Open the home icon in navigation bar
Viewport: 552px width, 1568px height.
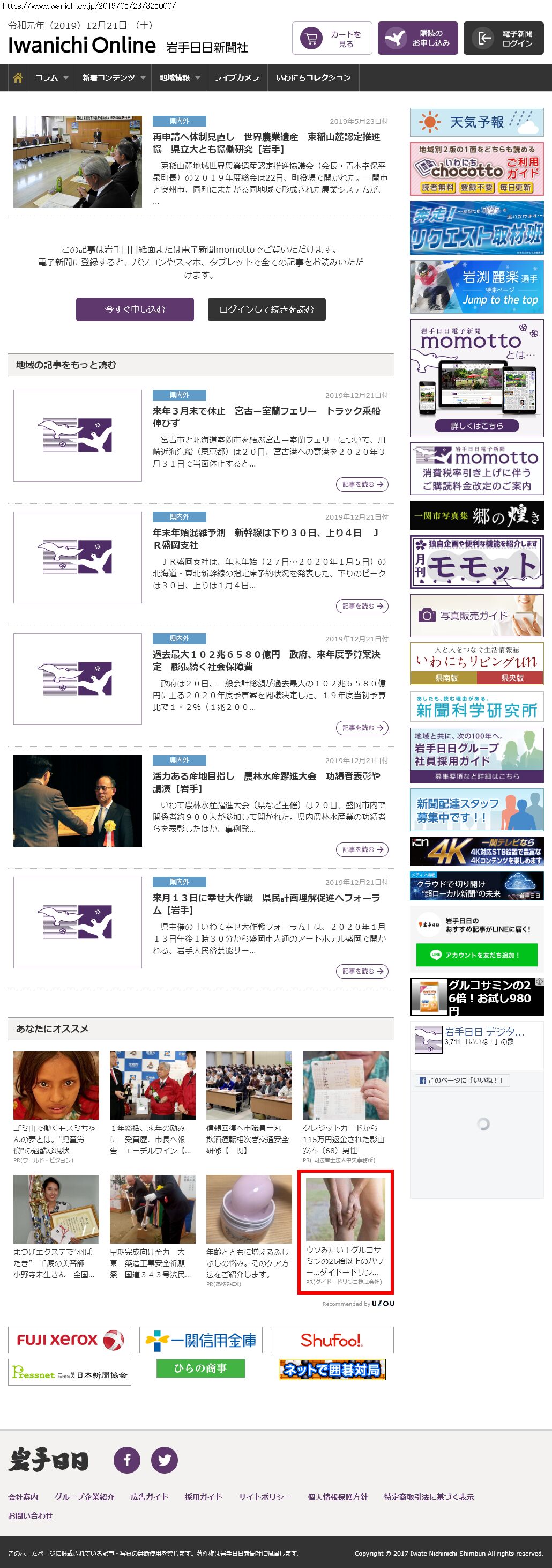pyautogui.click(x=18, y=78)
